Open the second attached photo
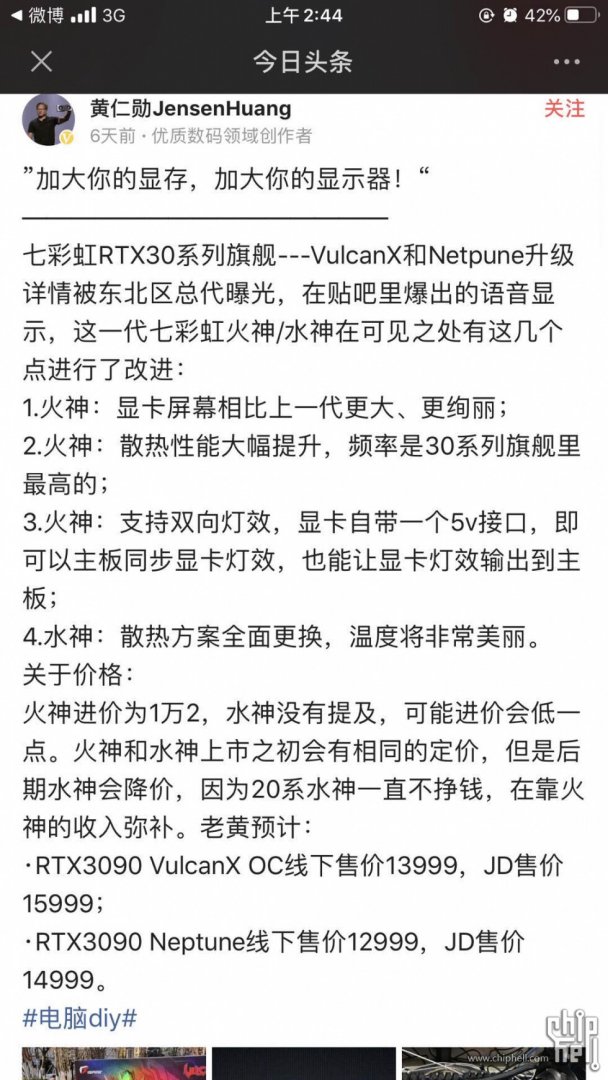The width and height of the screenshot is (608, 1080). pyautogui.click(x=304, y=1064)
